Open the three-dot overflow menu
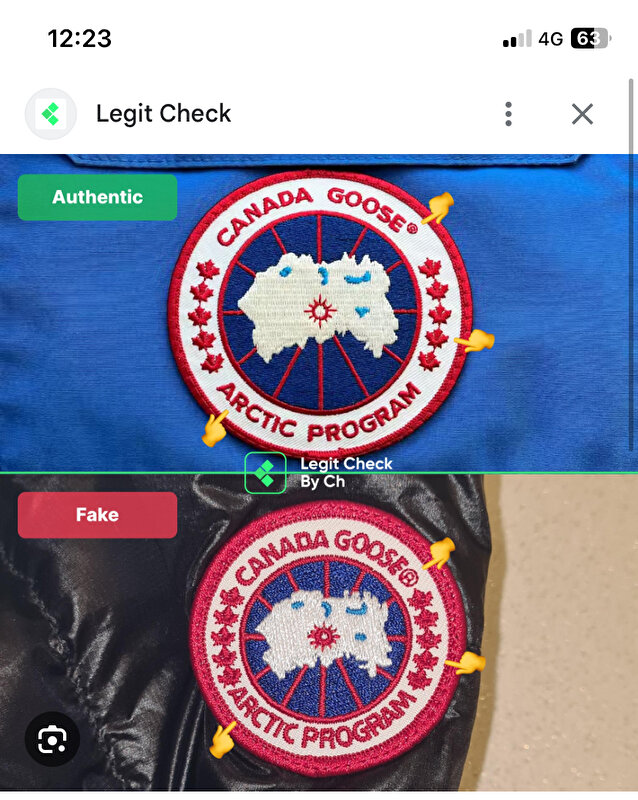Image resolution: width=638 pixels, height=800 pixels. (508, 114)
